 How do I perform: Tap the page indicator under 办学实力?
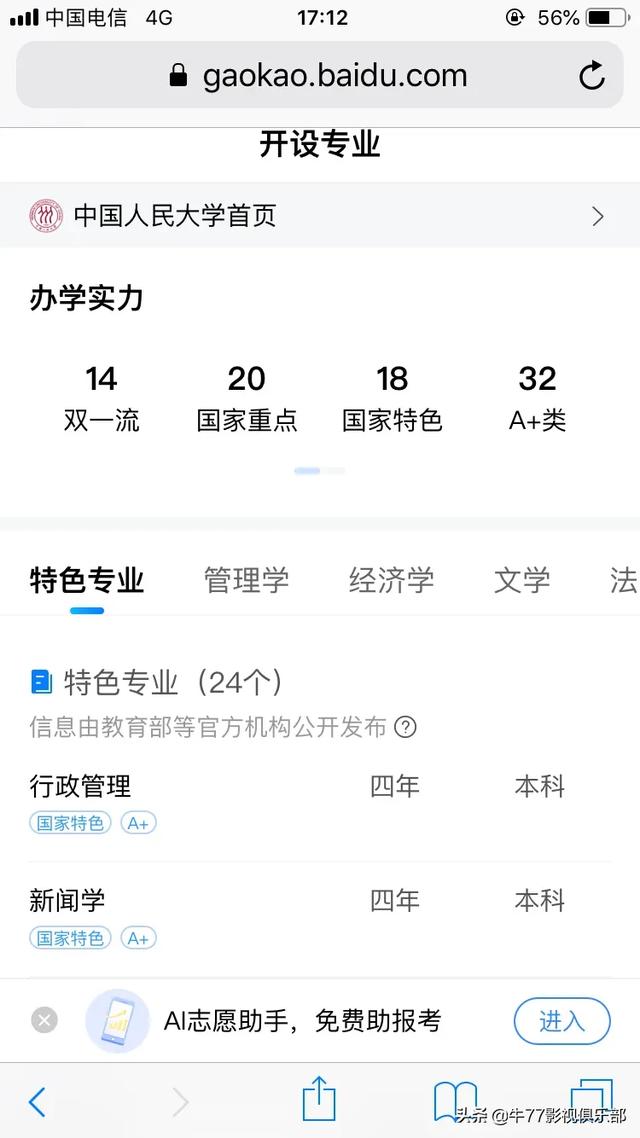319,471
